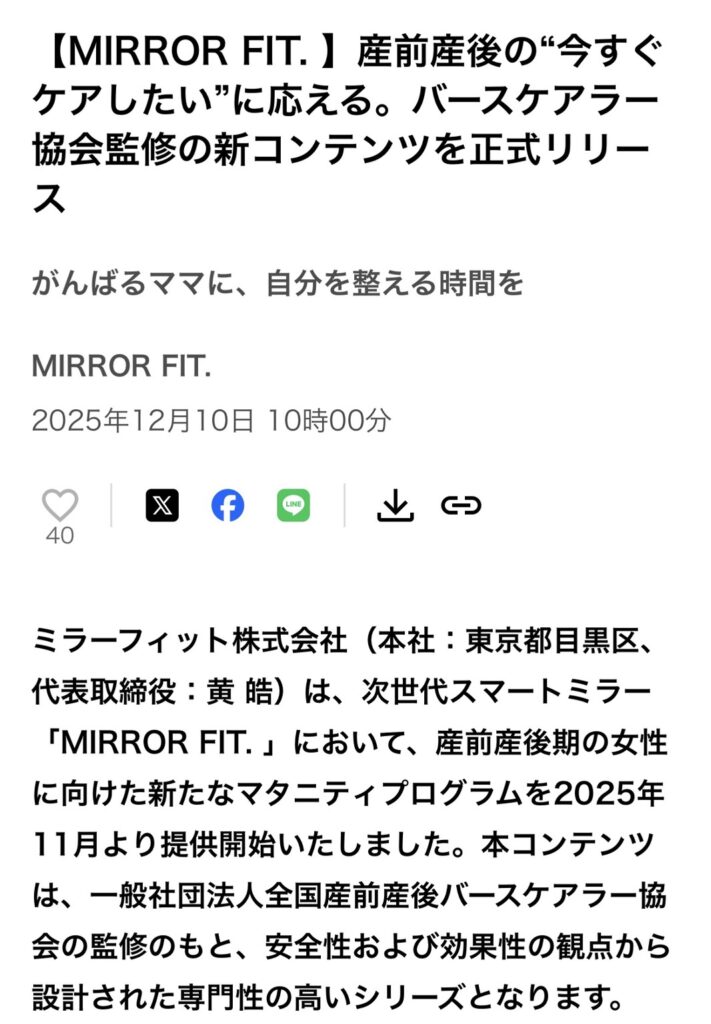Screen dimensions: 711x1024
Task: Like this press release with the heart
Action: click(60, 504)
